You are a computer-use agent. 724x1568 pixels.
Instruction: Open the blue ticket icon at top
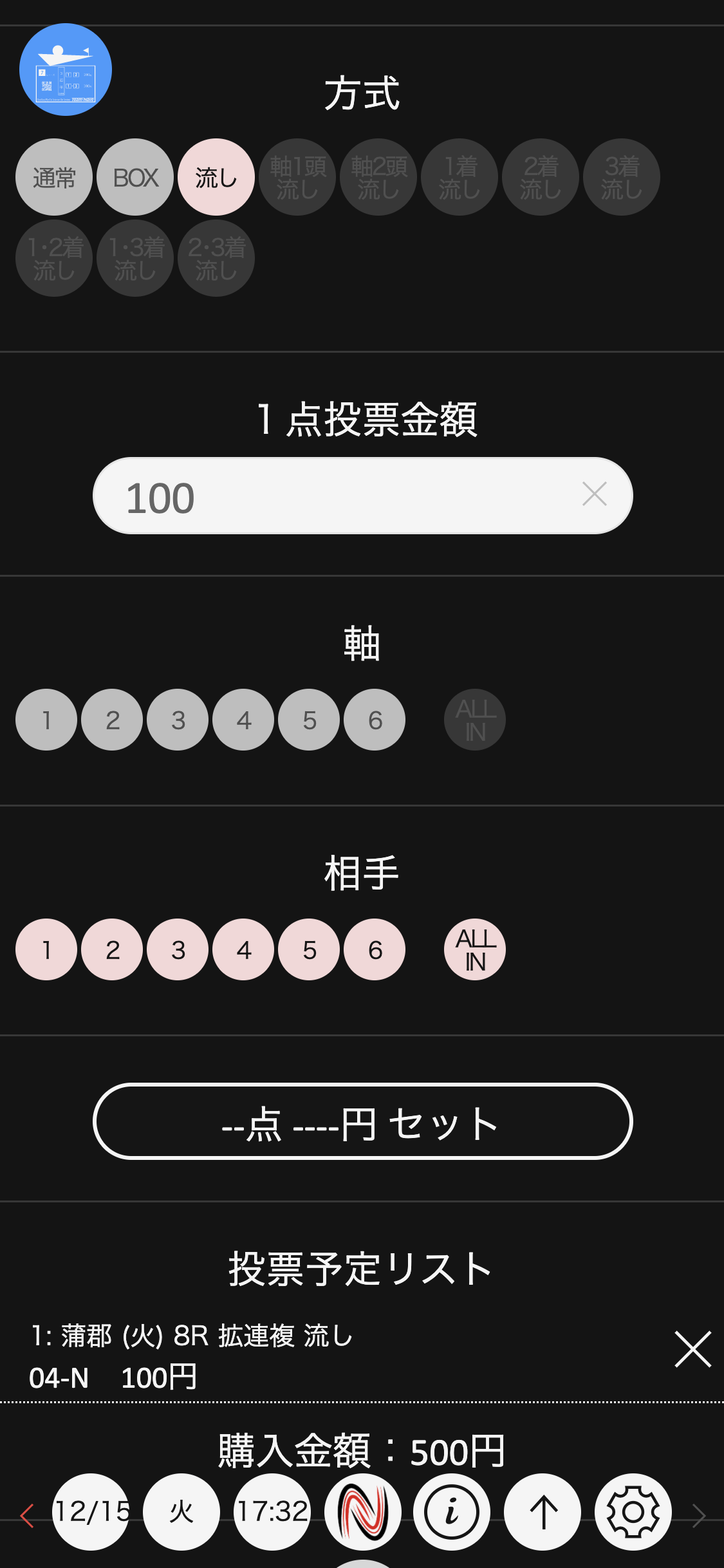66,70
